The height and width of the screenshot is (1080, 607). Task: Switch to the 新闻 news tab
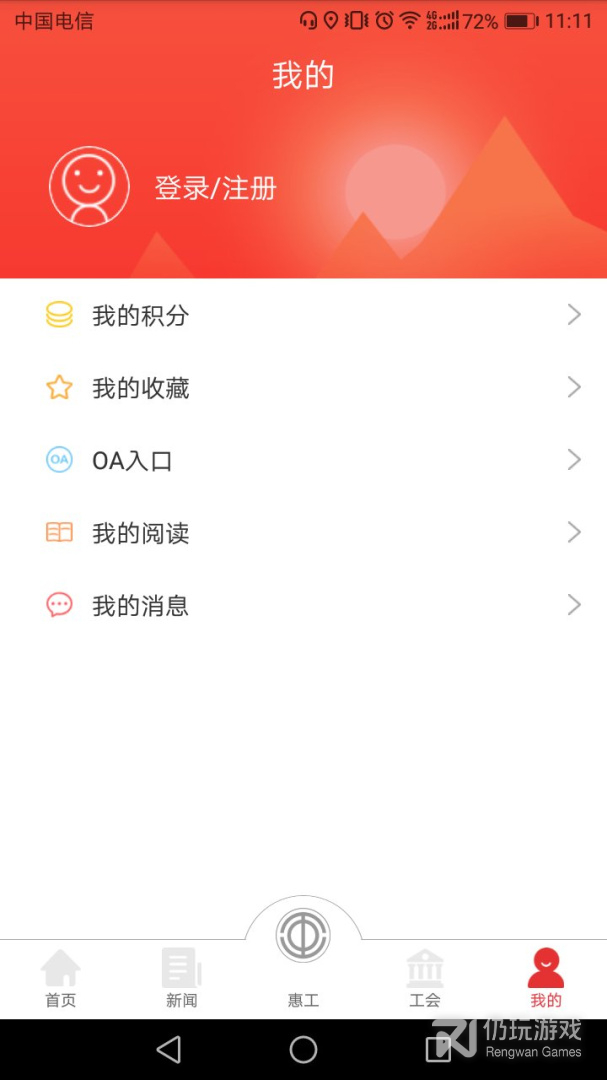(182, 979)
